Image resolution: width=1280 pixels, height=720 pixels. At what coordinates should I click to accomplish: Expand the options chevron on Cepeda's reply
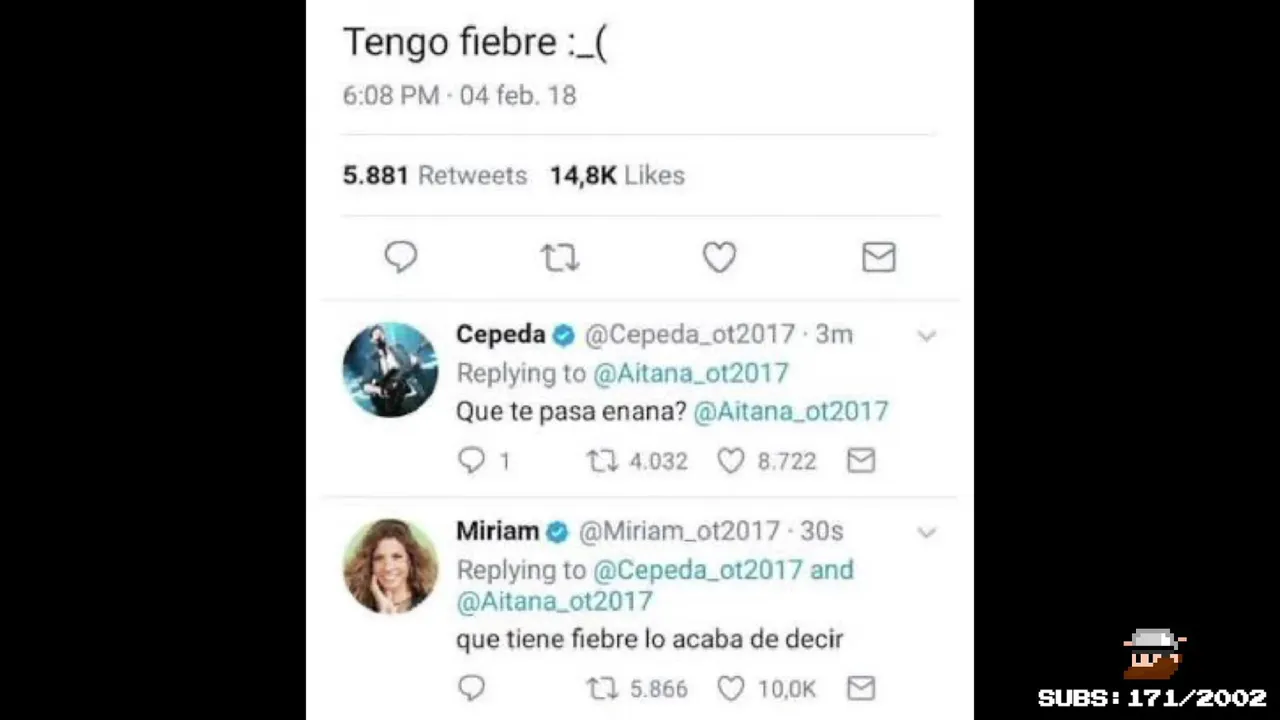pos(926,336)
